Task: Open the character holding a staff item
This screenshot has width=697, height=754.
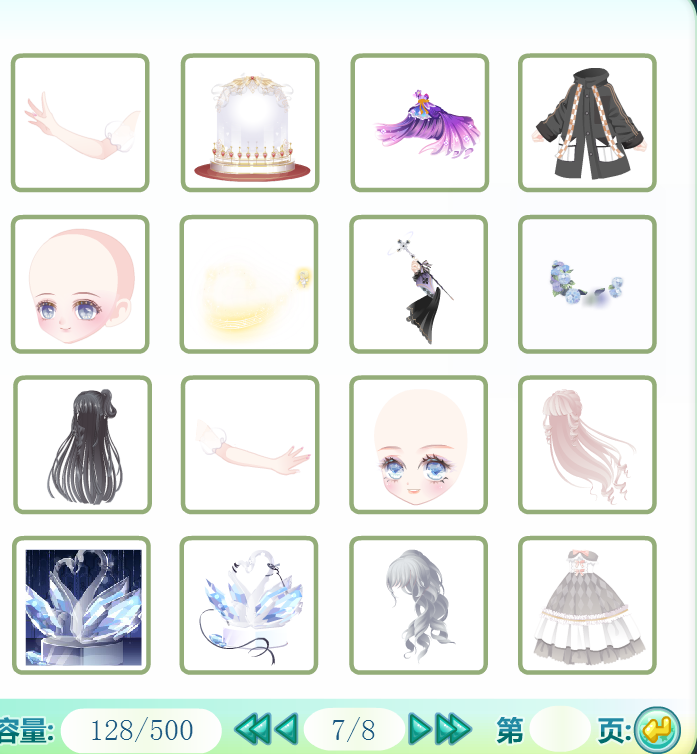Action: tap(419, 285)
